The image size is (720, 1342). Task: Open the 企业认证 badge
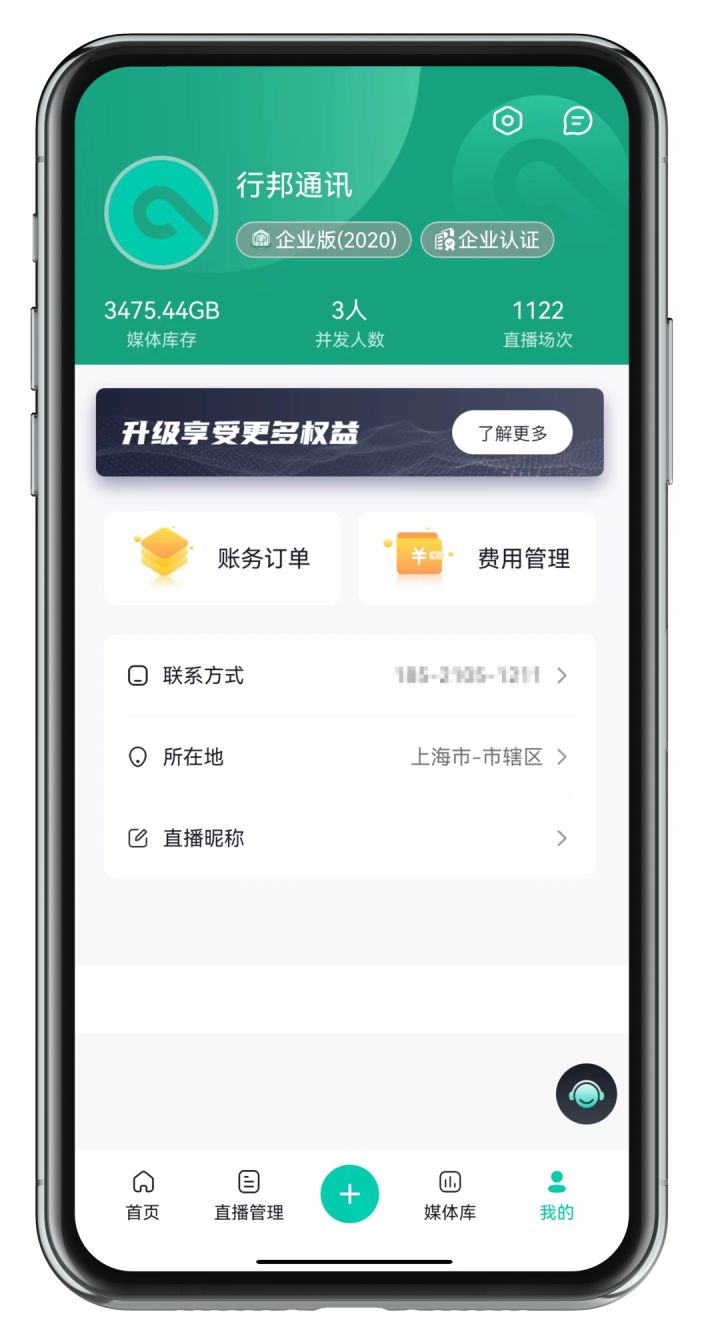click(x=487, y=240)
